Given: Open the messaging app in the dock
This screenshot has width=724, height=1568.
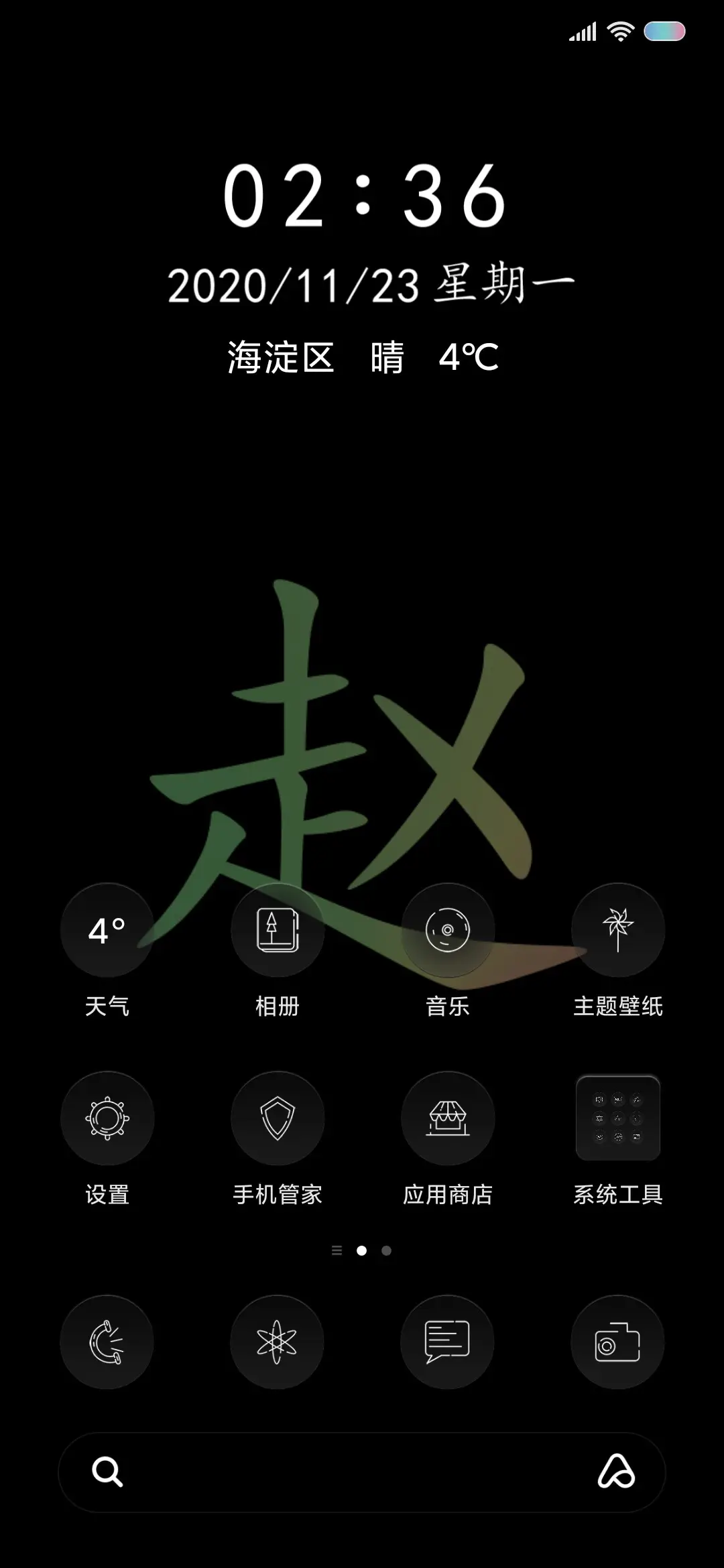Looking at the screenshot, I should [x=448, y=1342].
